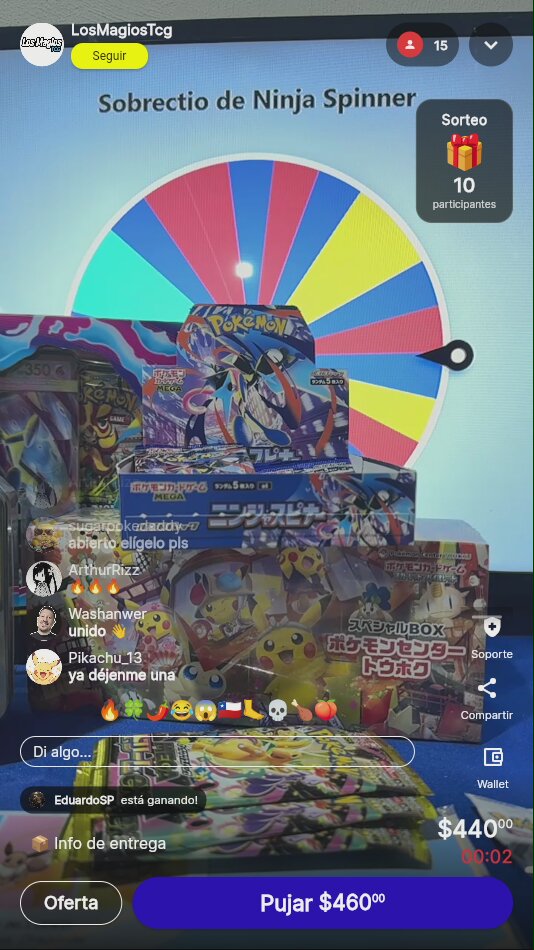This screenshot has height=950, width=534.
Task: Send the Chile flag emoji reaction
Action: pyautogui.click(x=229, y=710)
